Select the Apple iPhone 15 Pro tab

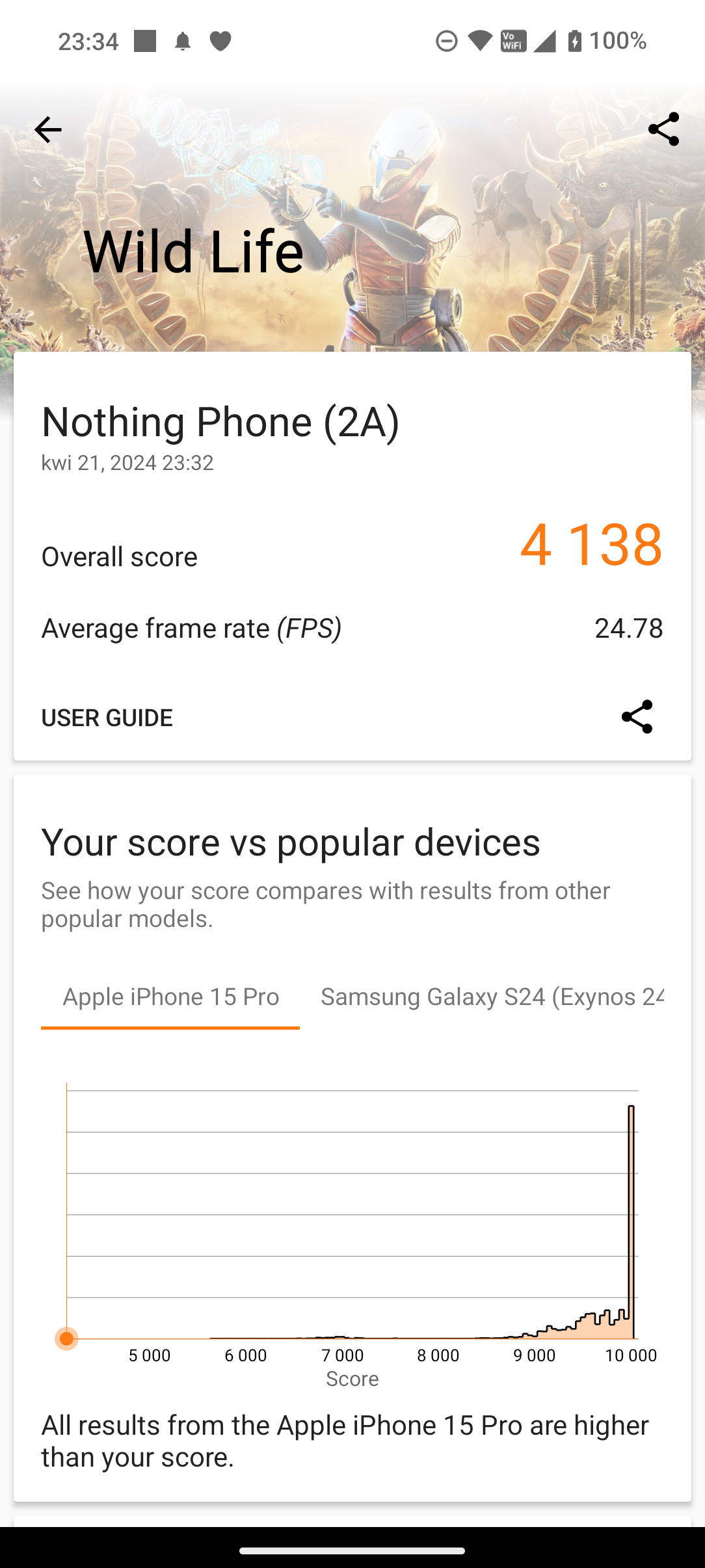point(170,997)
